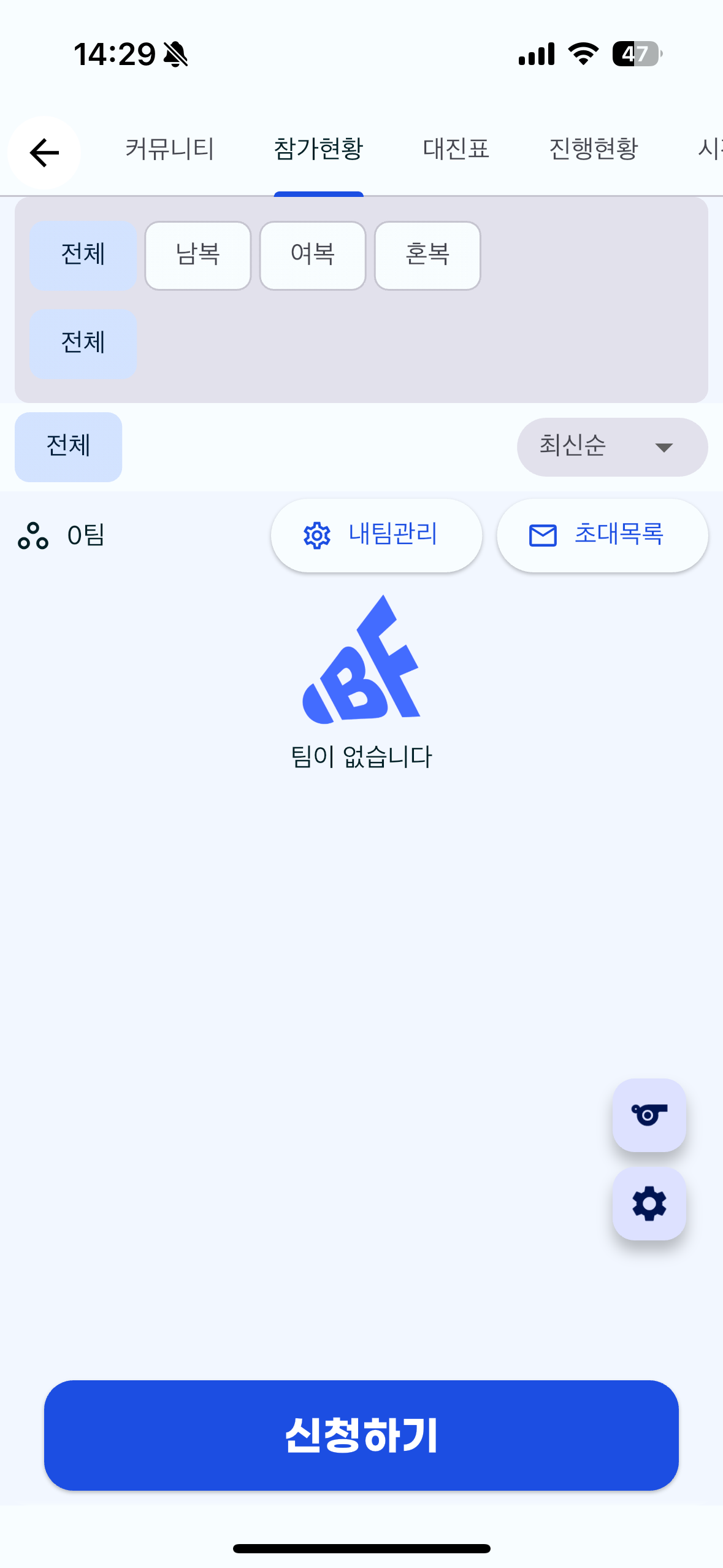Expand the 최신순 sort dropdown
This screenshot has height=1568, width=723.
point(612,447)
